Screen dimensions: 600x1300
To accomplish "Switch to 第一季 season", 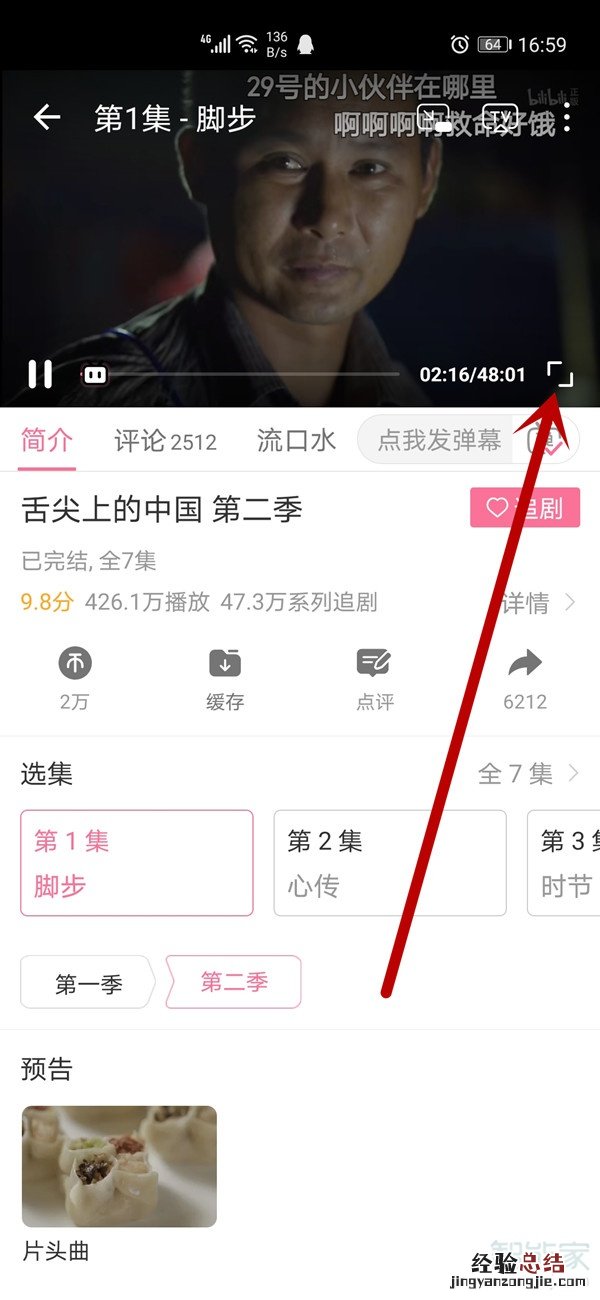I will pos(89,984).
